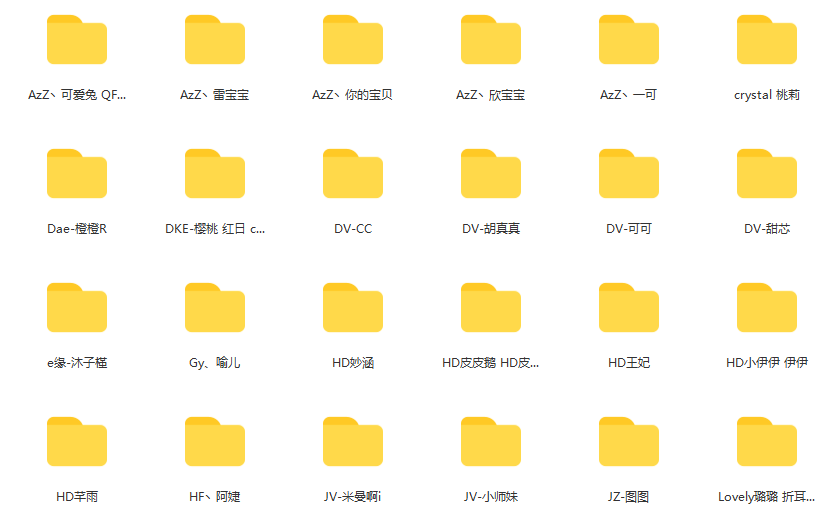
Task: Open the DV-可可 folder
Action: pyautogui.click(x=629, y=176)
